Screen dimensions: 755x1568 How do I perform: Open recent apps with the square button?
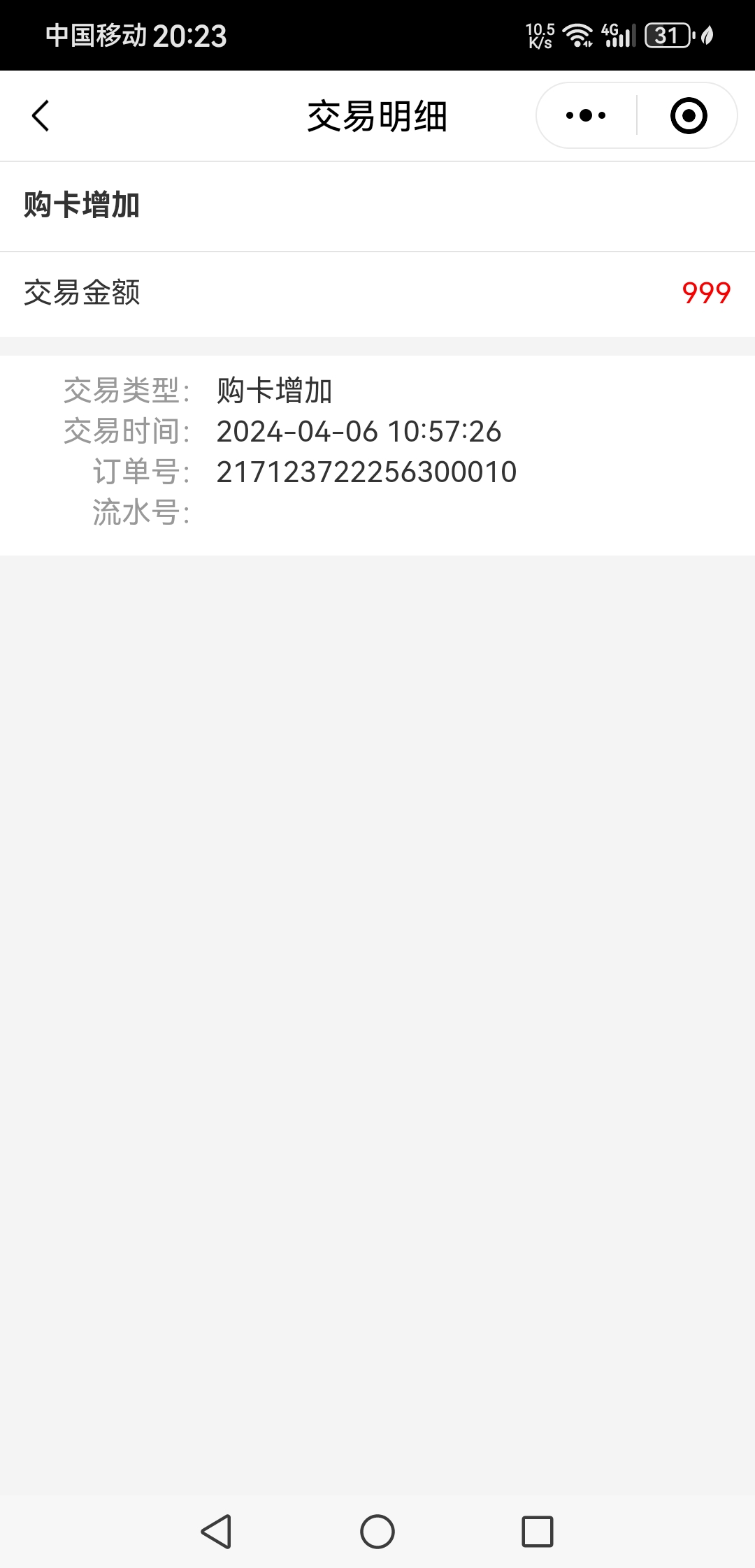(x=538, y=1532)
